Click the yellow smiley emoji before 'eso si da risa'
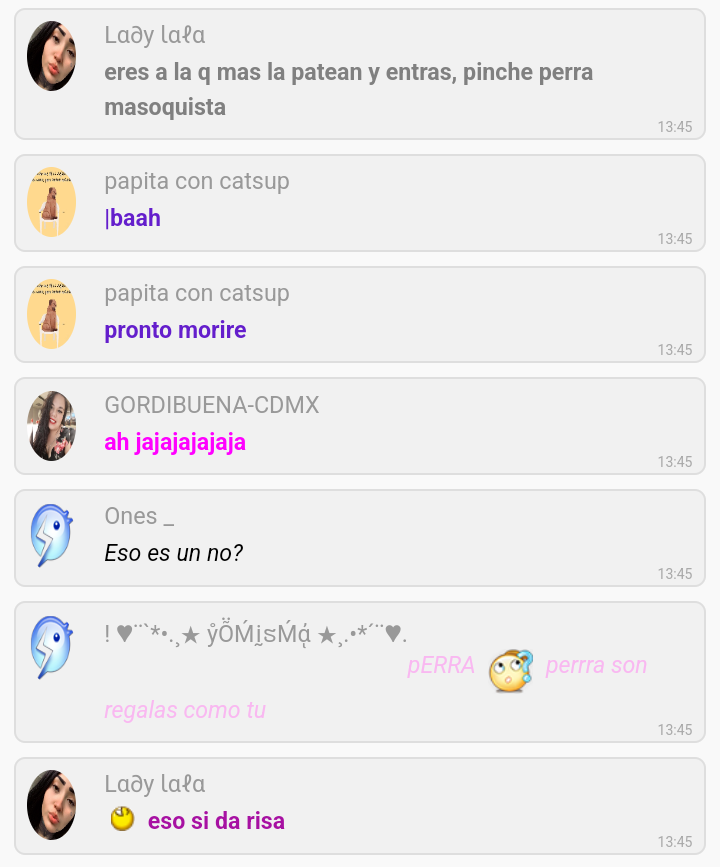The height and width of the screenshot is (867, 720). [x=119, y=818]
